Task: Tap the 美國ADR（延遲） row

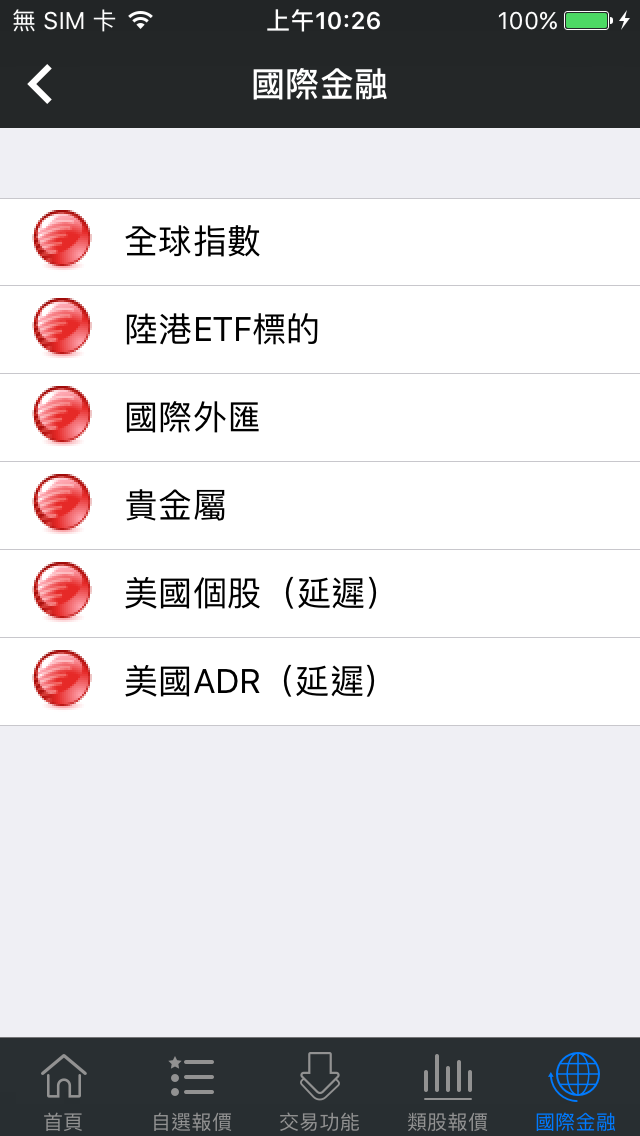Action: pyautogui.click(x=320, y=682)
